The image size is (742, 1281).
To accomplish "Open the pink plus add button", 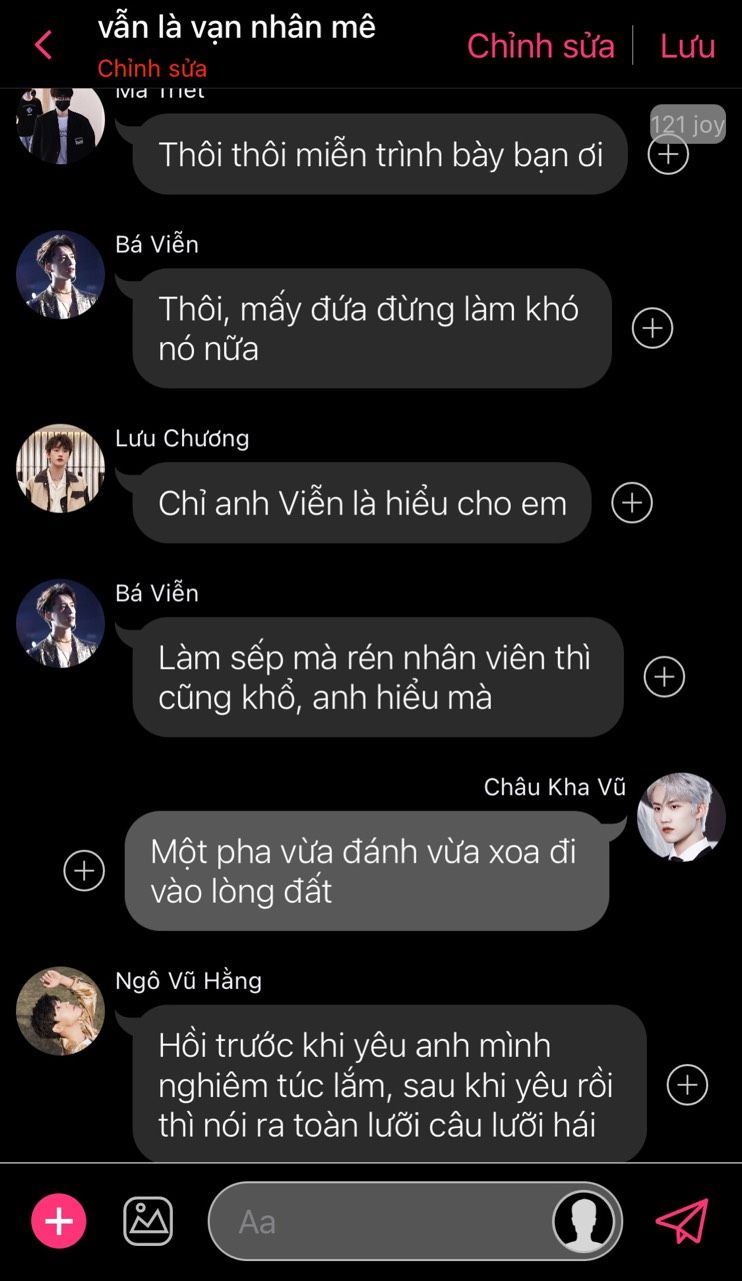I will click(59, 1221).
